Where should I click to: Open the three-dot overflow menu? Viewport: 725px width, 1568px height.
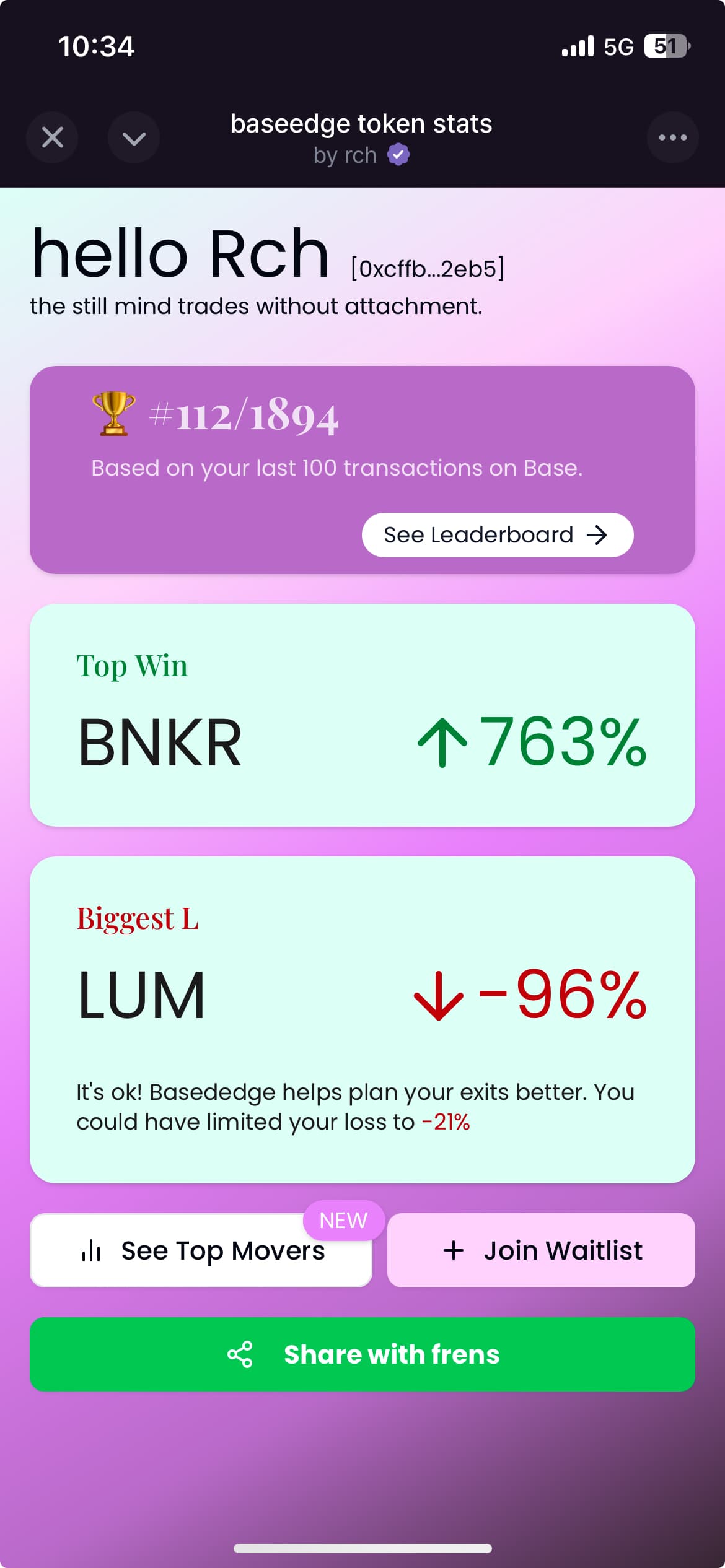pyautogui.click(x=672, y=137)
